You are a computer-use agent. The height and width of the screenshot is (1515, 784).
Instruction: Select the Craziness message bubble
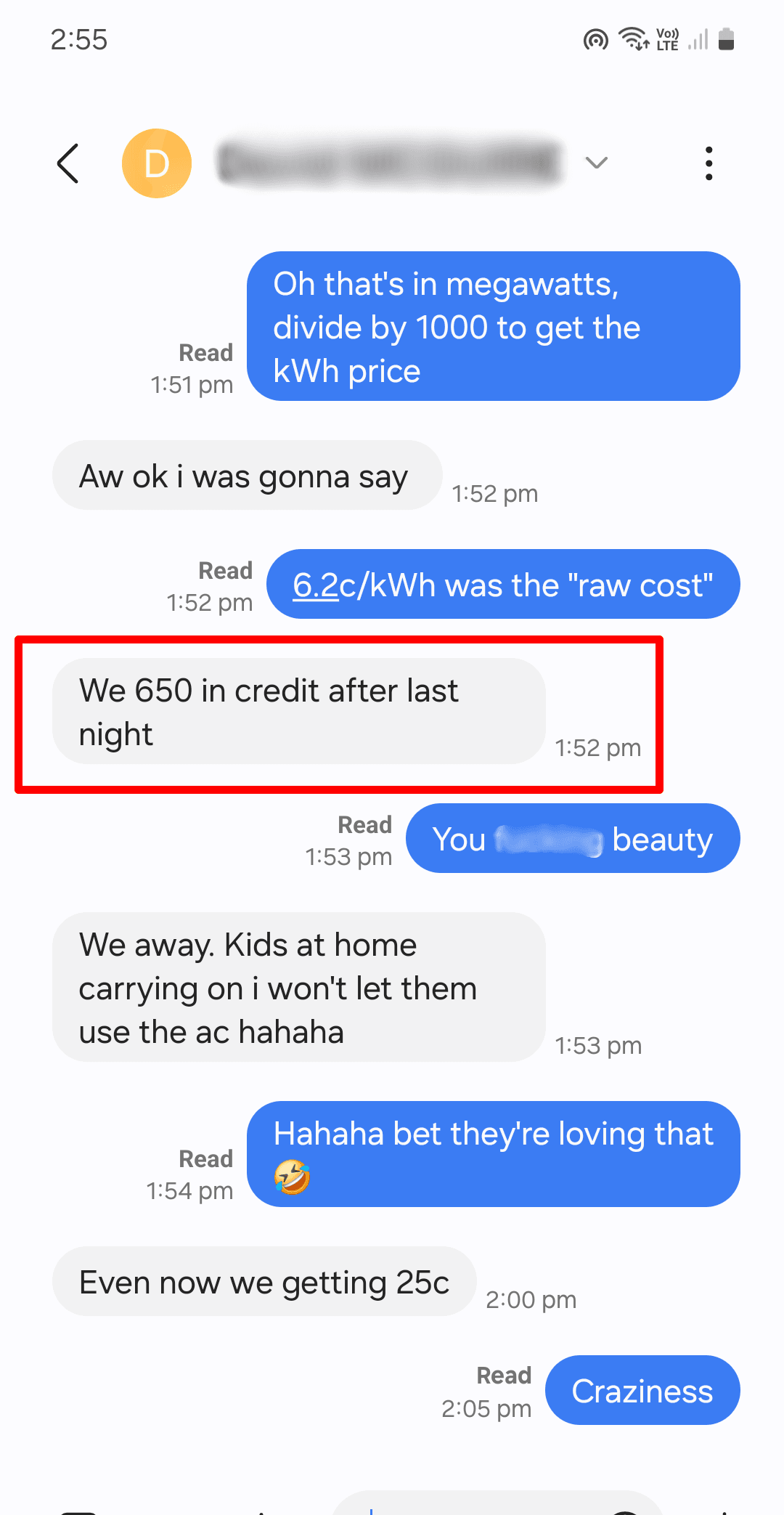click(642, 1390)
